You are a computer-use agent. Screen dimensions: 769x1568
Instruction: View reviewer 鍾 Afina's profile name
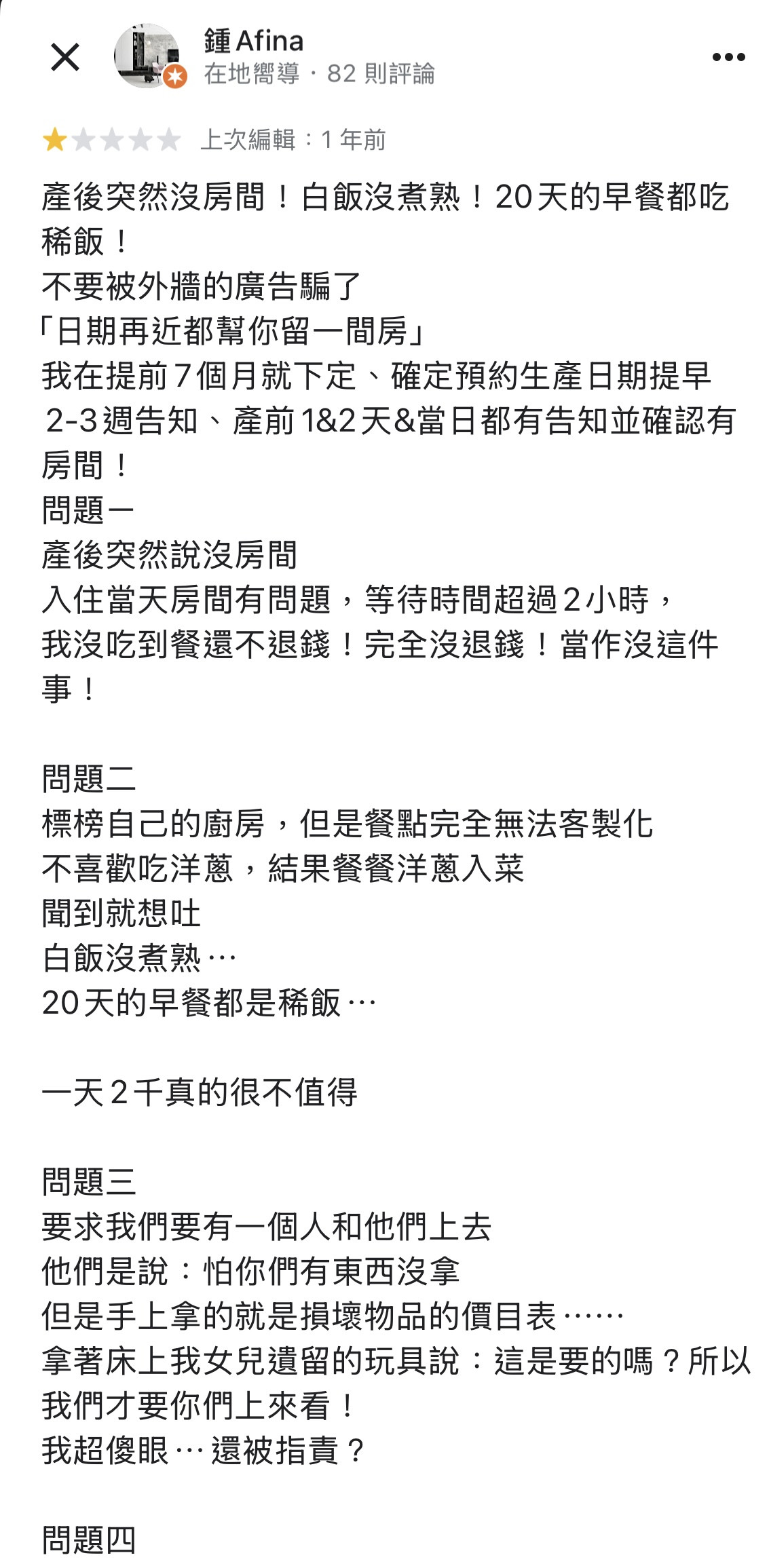[253, 41]
